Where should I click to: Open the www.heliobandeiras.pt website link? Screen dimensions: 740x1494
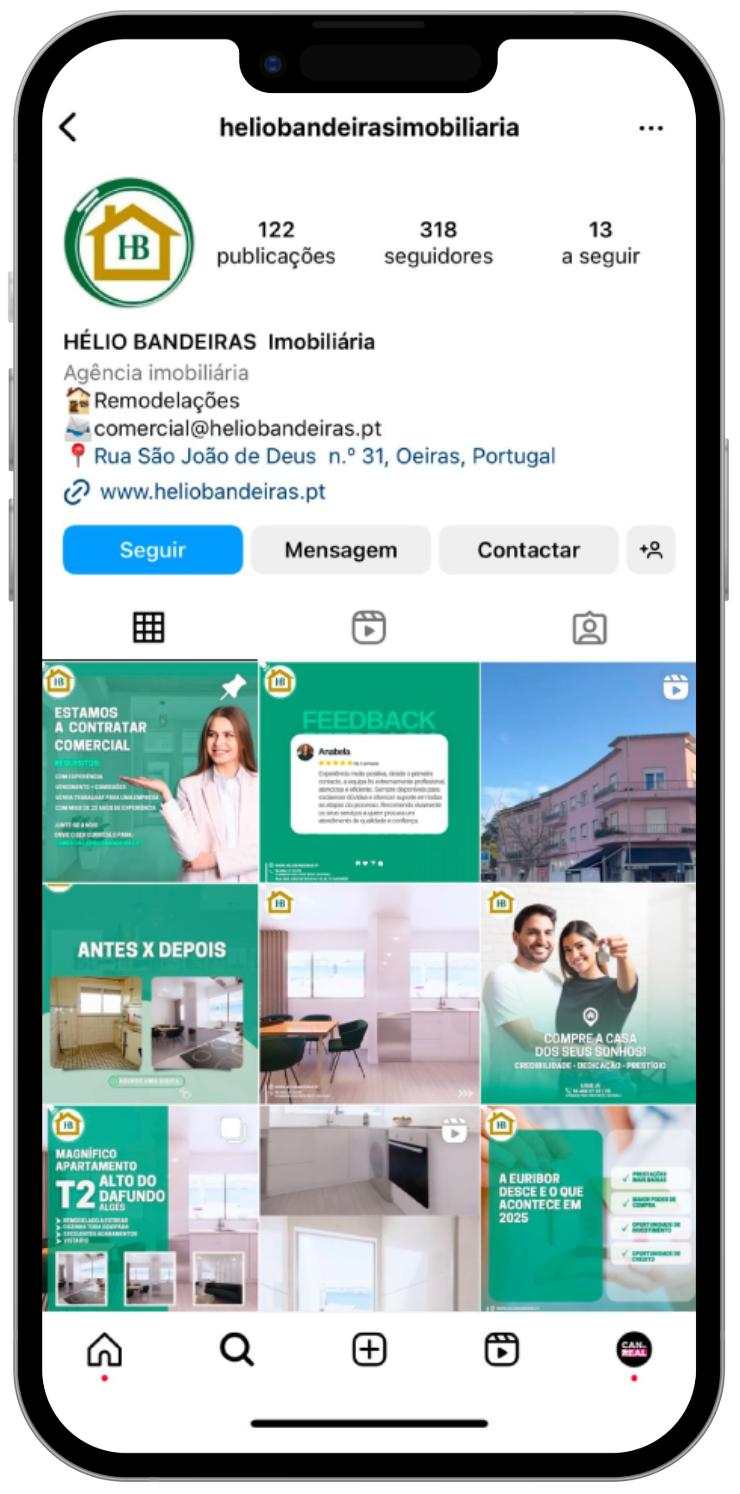(212, 492)
